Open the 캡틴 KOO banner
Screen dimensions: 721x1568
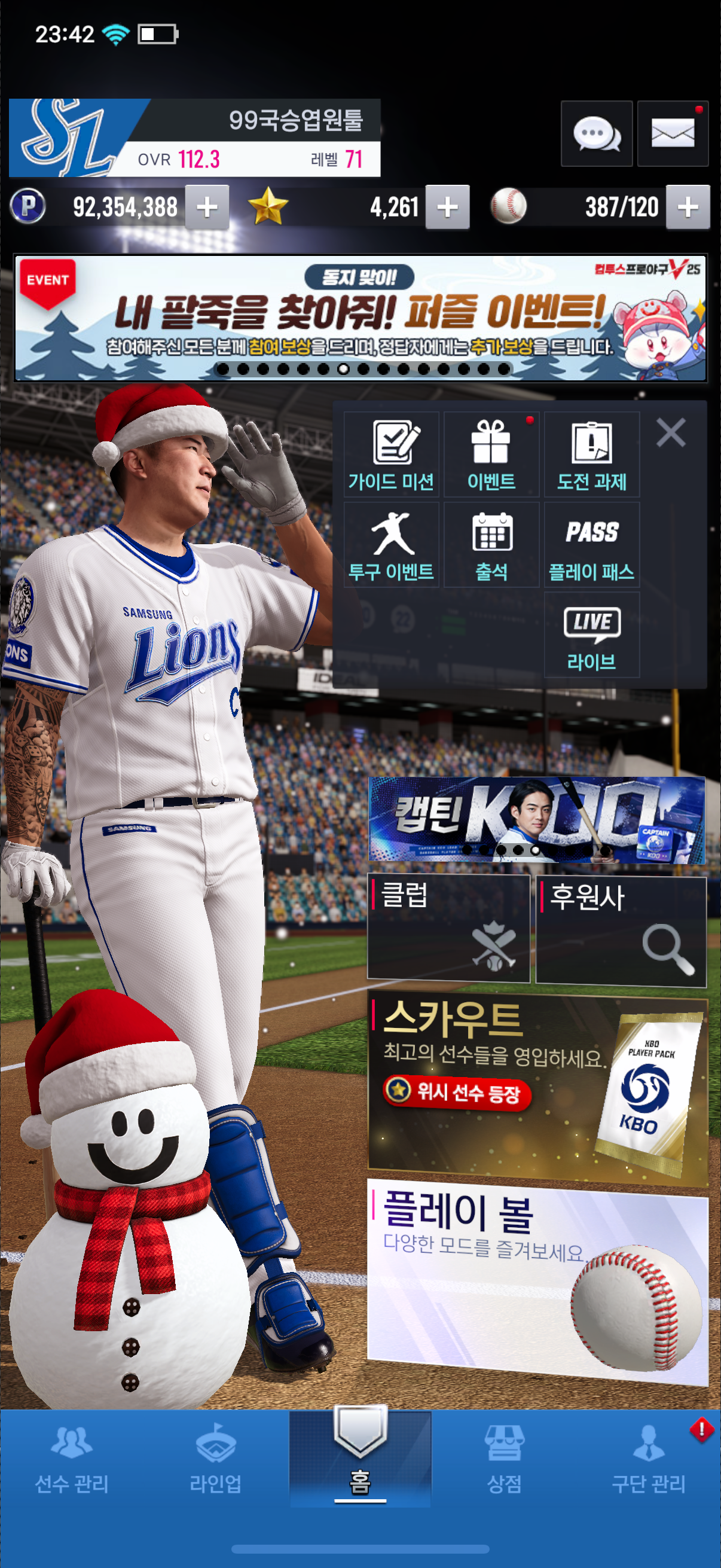point(537,819)
